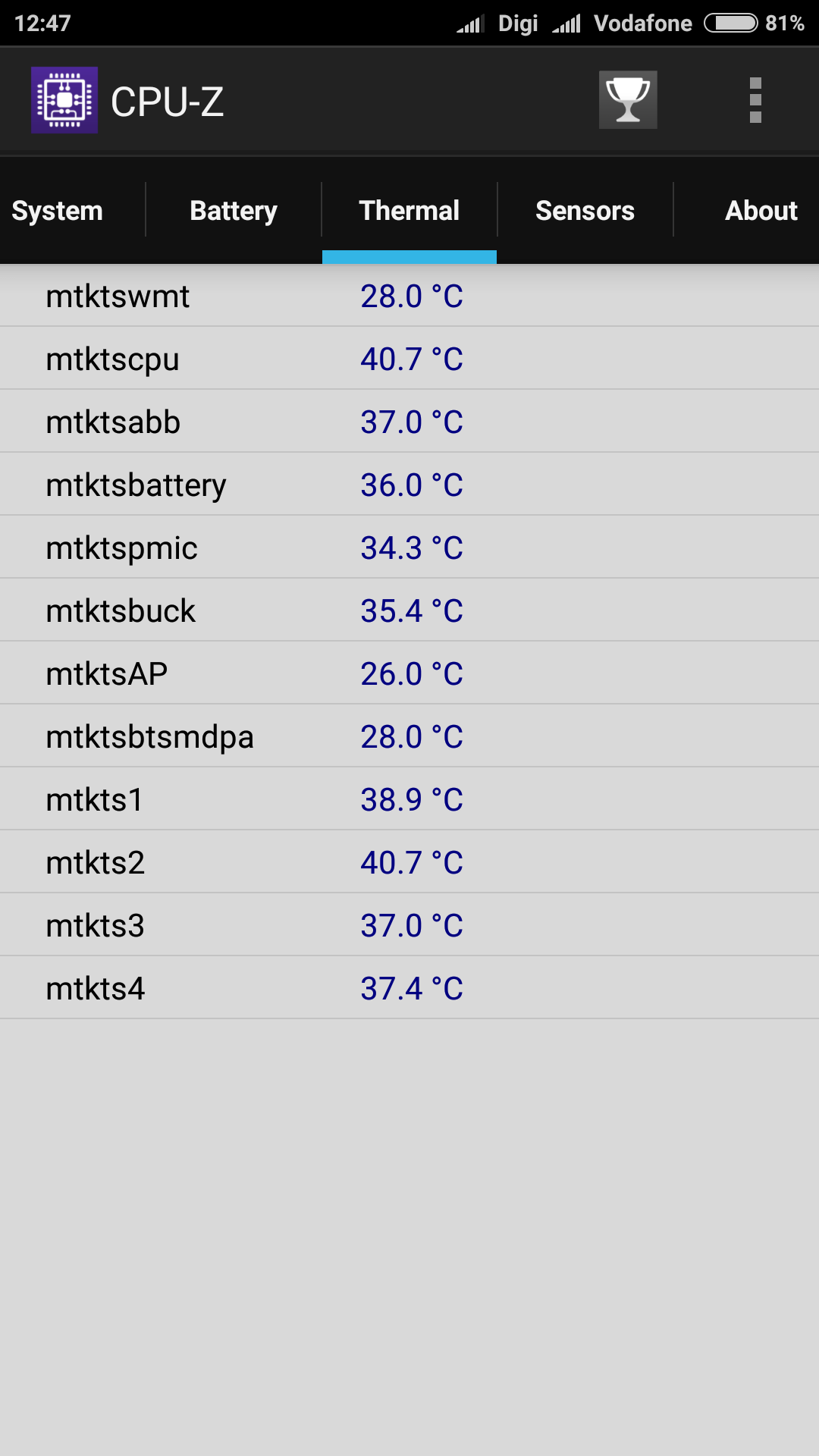Go to the Sensors tab
The height and width of the screenshot is (1456, 819).
pyautogui.click(x=585, y=211)
